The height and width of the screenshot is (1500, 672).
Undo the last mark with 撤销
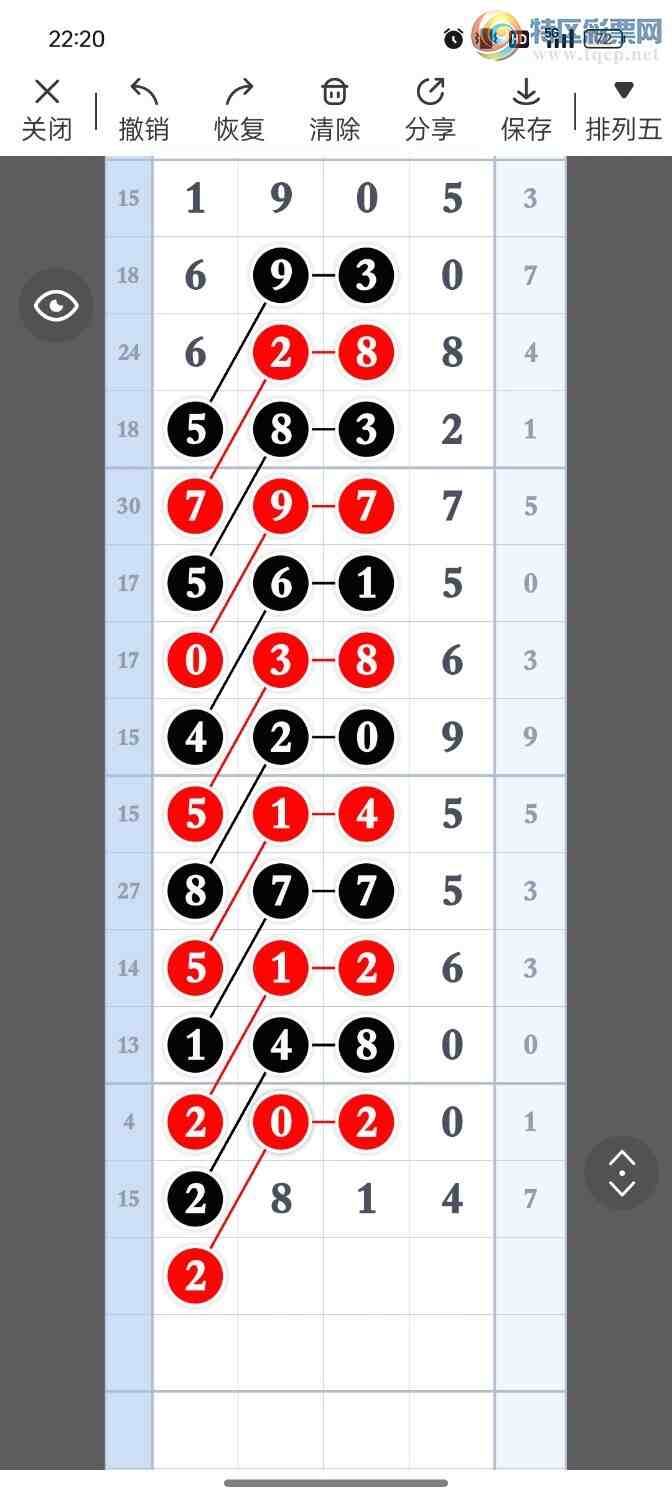click(144, 110)
